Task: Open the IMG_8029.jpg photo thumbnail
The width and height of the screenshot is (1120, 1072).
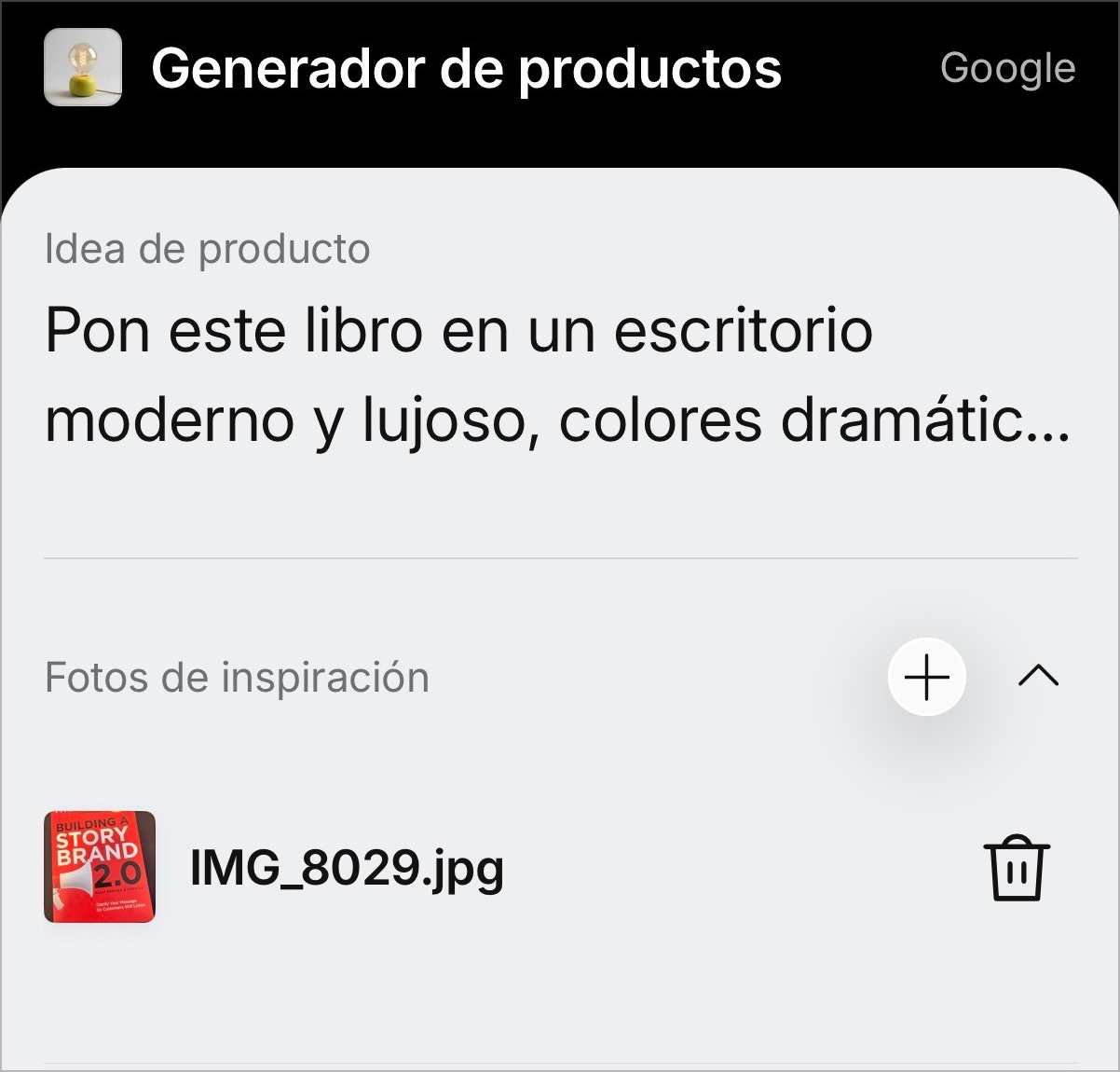Action: (100, 867)
